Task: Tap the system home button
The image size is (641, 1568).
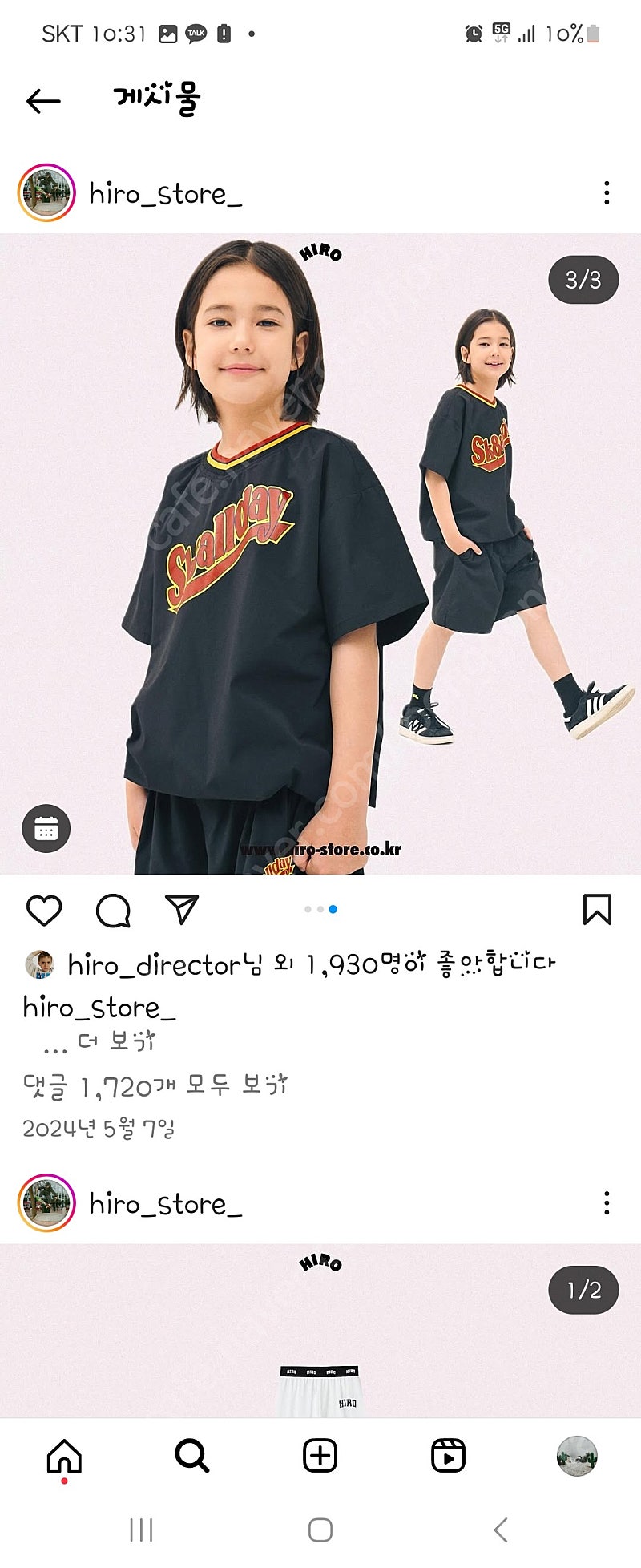Action: tap(320, 1530)
